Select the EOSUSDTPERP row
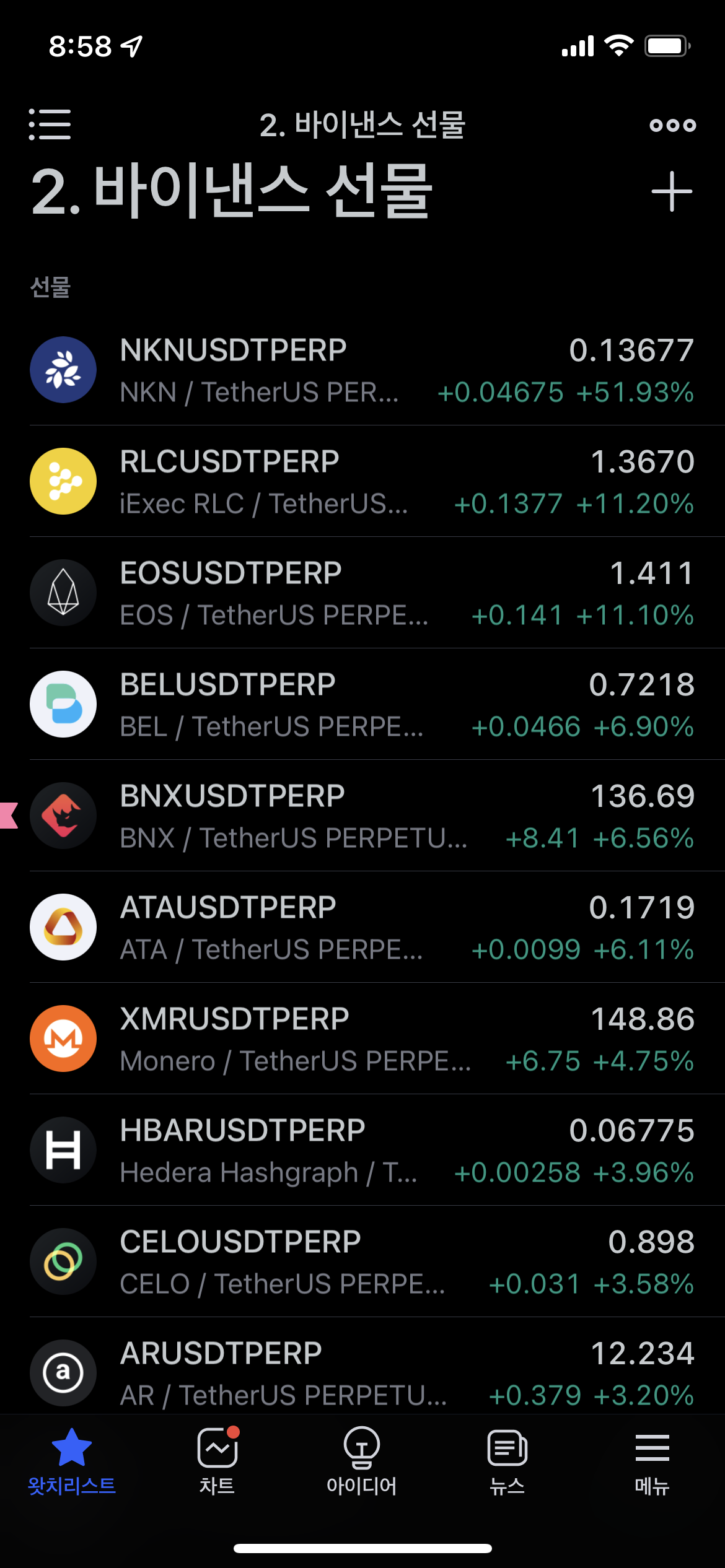Image resolution: width=725 pixels, height=1568 pixels. coord(362,593)
